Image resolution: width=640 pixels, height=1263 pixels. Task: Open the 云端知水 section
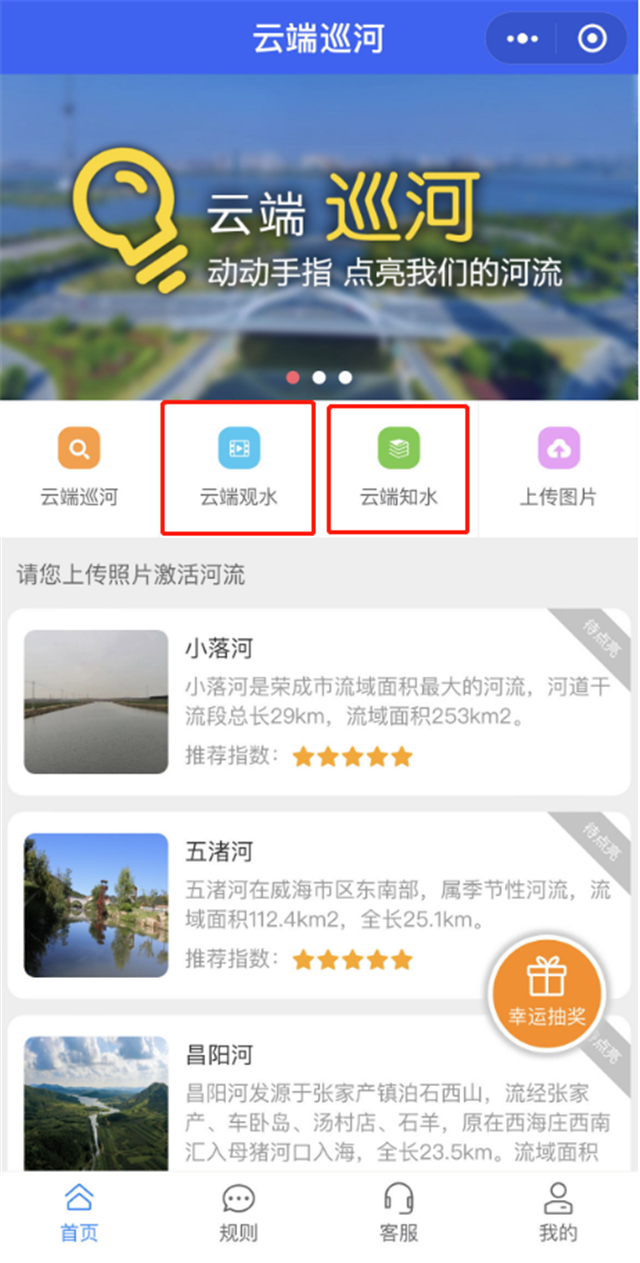(398, 467)
